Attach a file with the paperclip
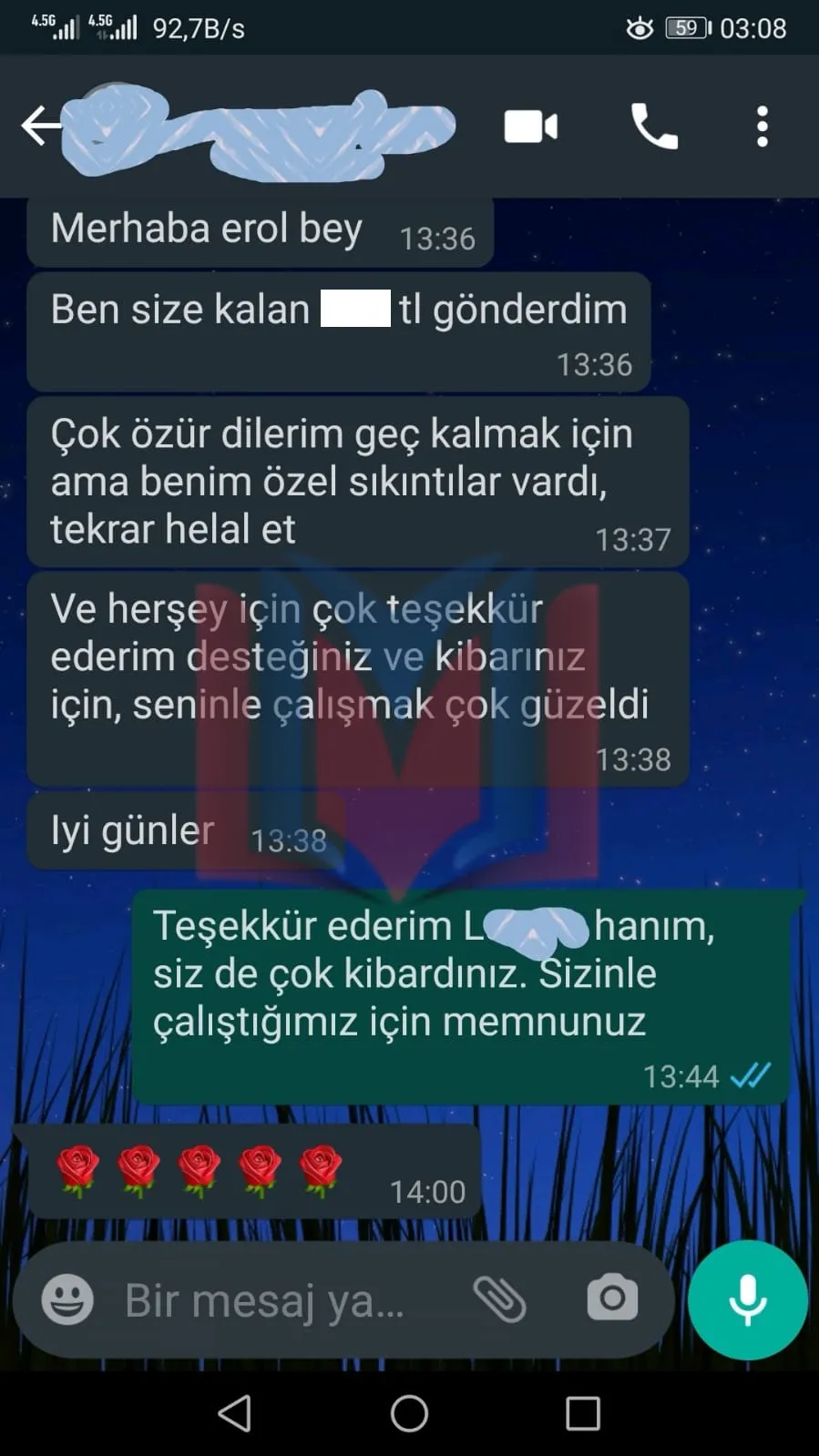Image resolution: width=819 pixels, height=1456 pixels. pyautogui.click(x=499, y=1298)
